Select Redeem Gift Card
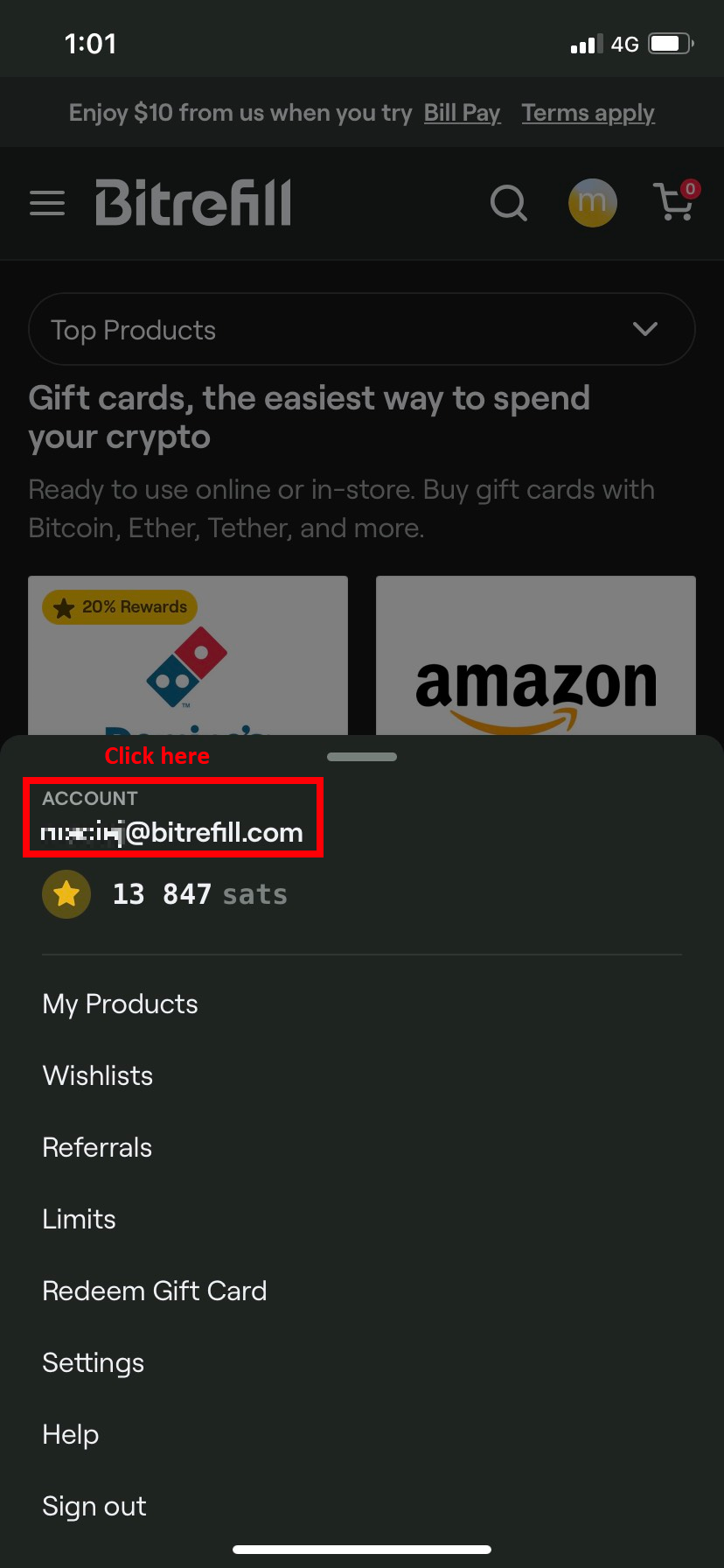This screenshot has height=1568, width=724. tap(155, 1291)
